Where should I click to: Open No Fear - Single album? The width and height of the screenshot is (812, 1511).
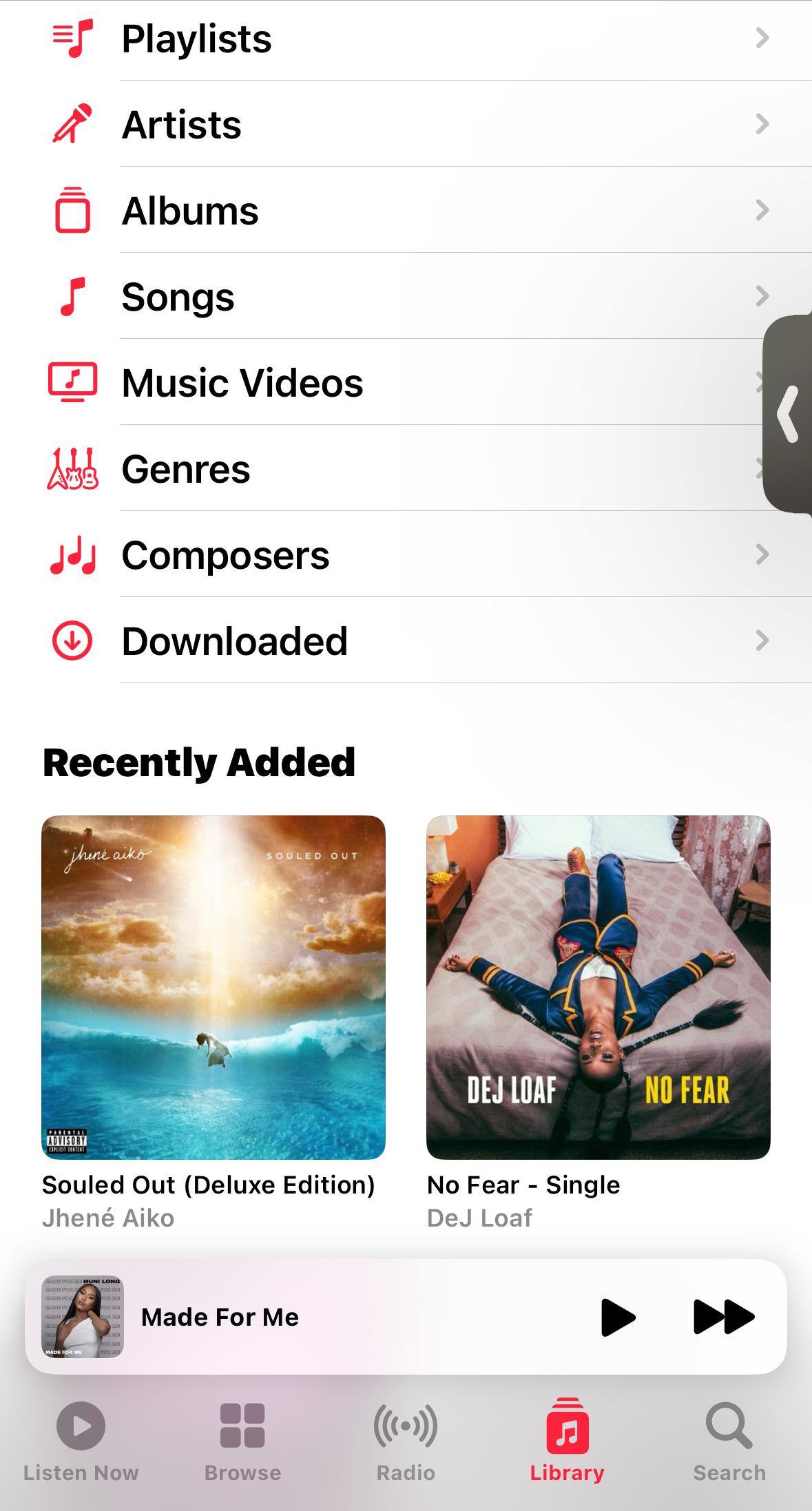click(598, 987)
